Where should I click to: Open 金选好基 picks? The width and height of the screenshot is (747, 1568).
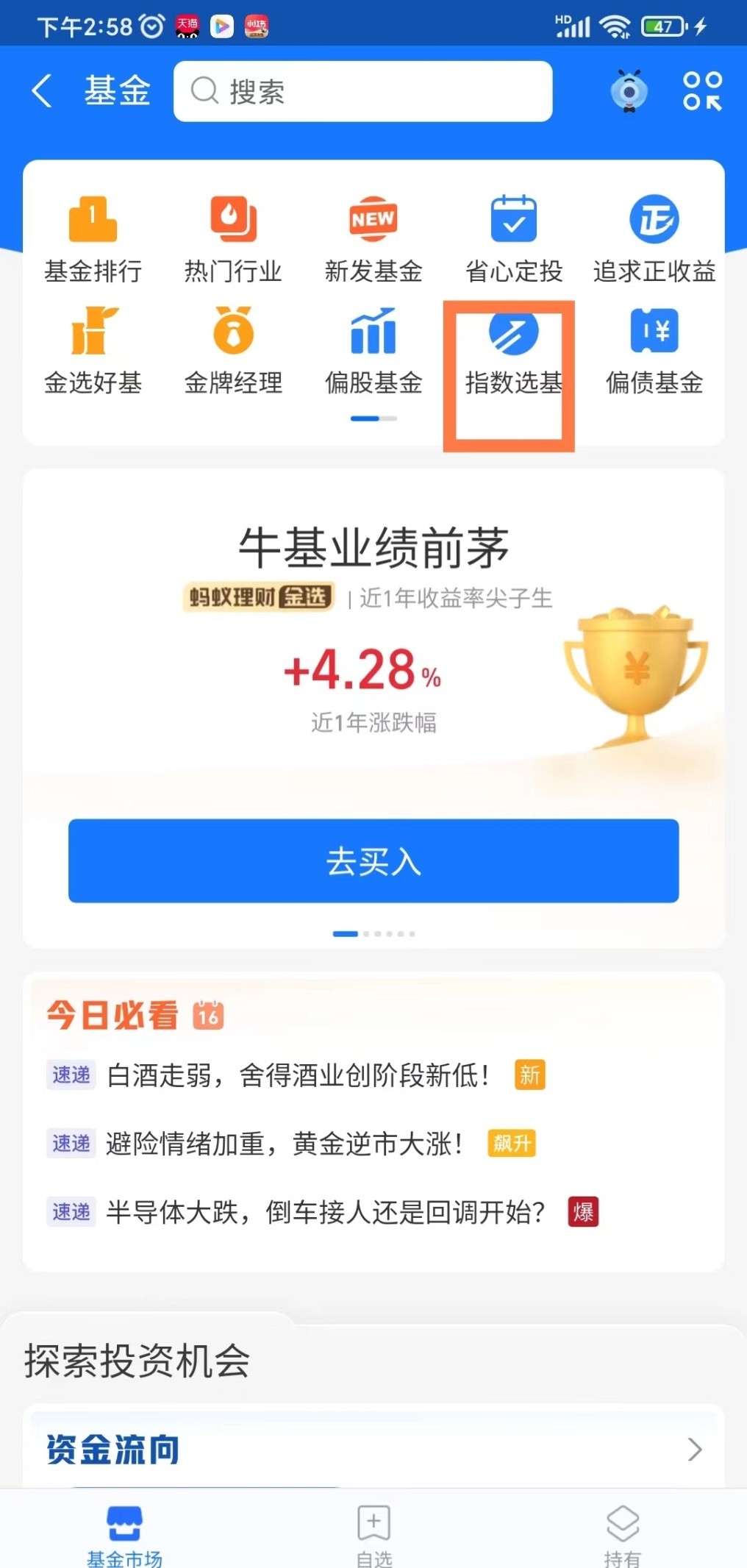point(93,351)
